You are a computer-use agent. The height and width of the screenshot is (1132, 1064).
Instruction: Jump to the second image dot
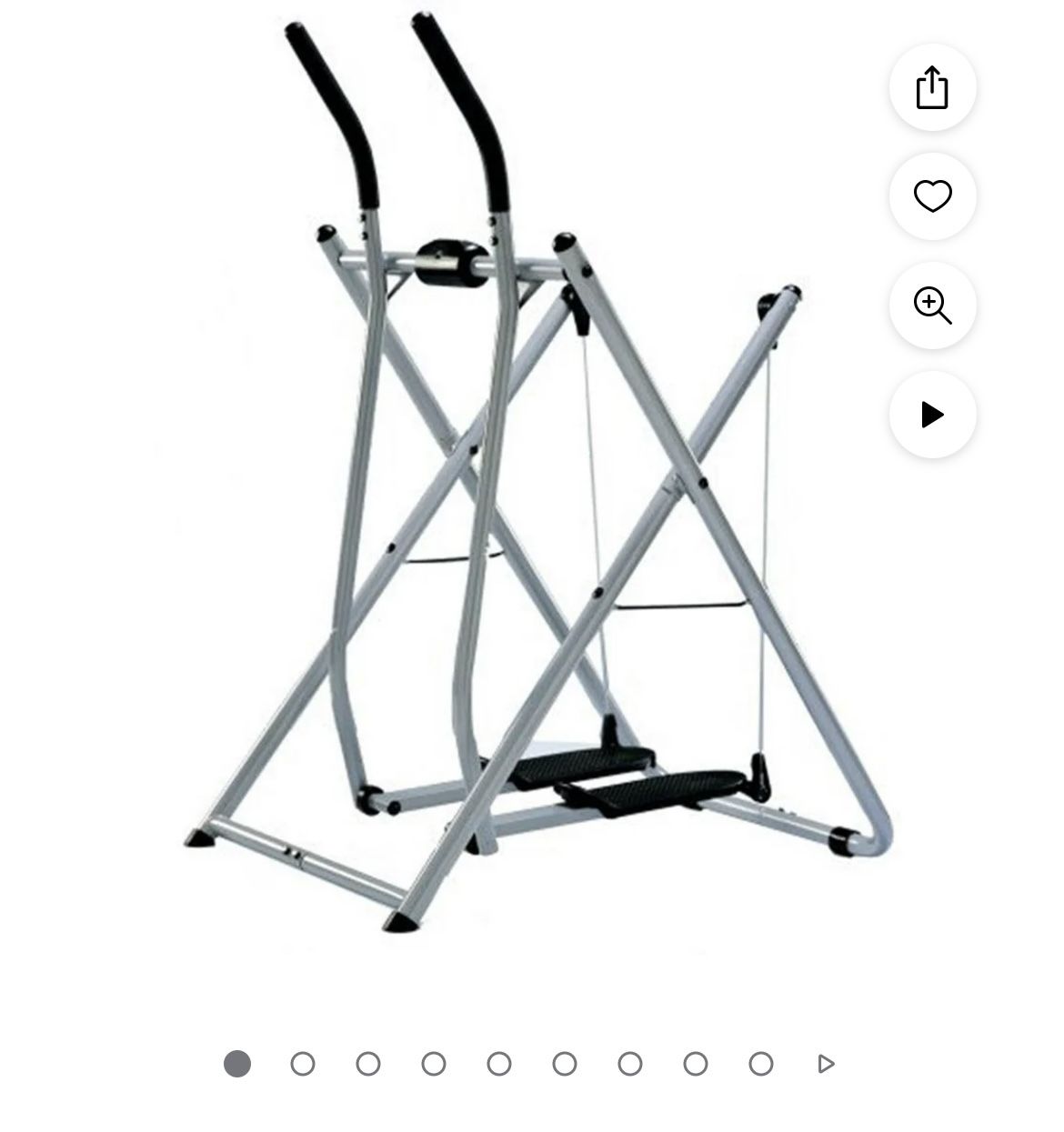[303, 1064]
